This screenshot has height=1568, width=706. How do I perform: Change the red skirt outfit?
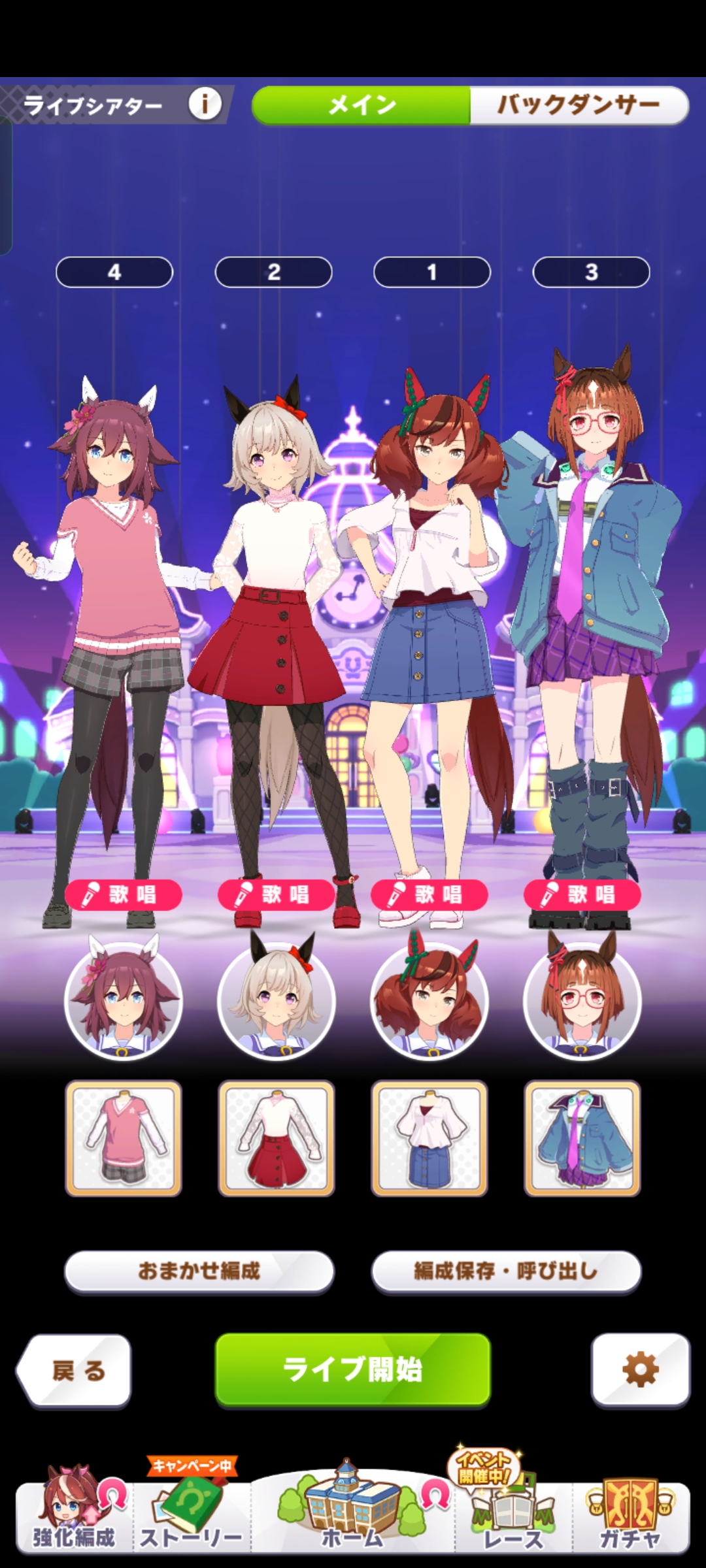[277, 1138]
